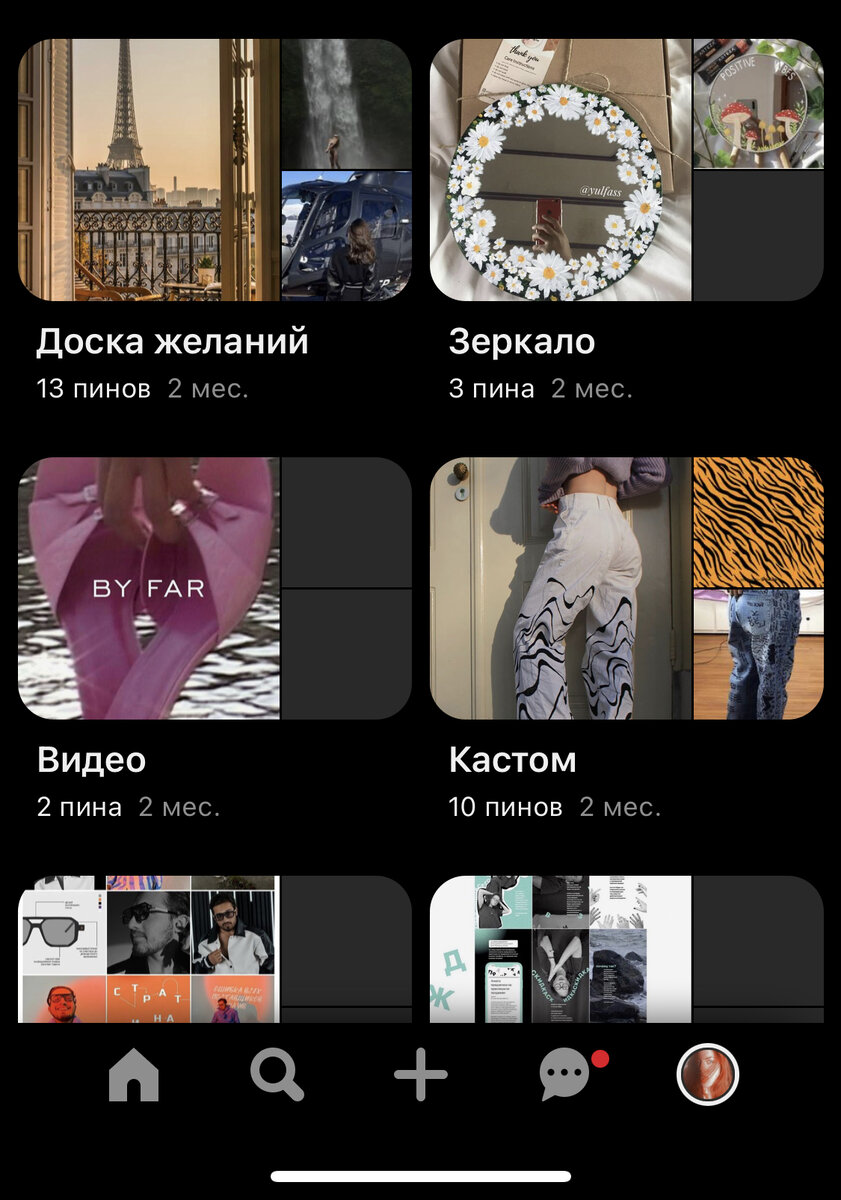Open messages and notifications
The image size is (841, 1200).
pyautogui.click(x=565, y=1076)
